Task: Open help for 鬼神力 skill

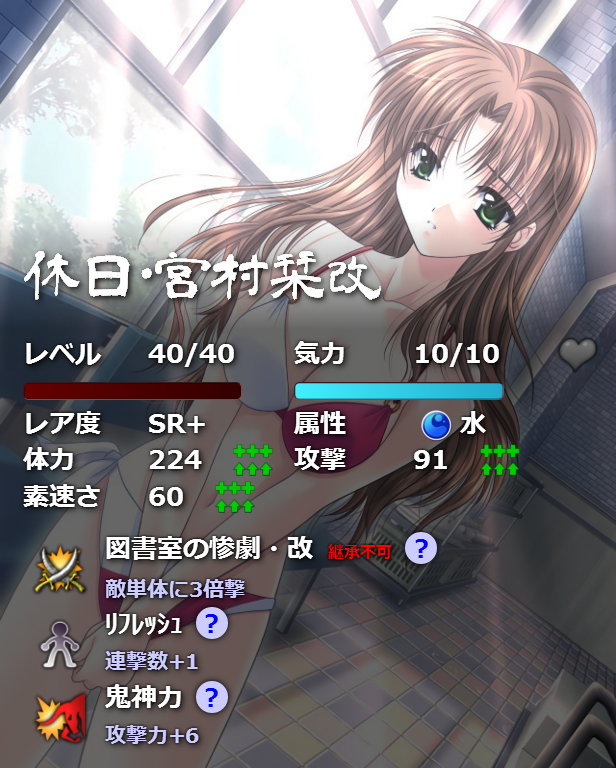Action: point(211,697)
